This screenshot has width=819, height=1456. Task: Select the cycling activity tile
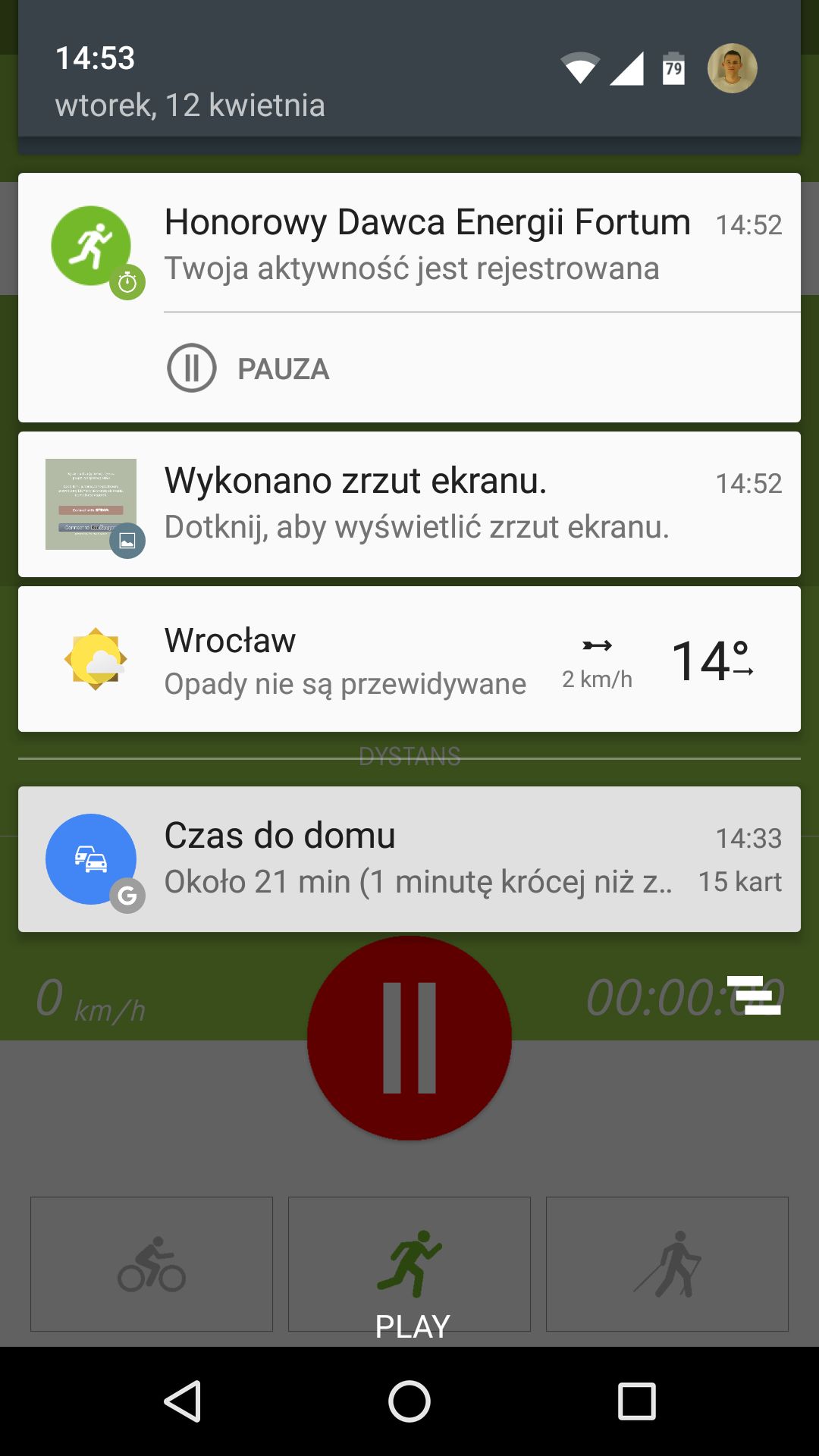click(x=152, y=1264)
